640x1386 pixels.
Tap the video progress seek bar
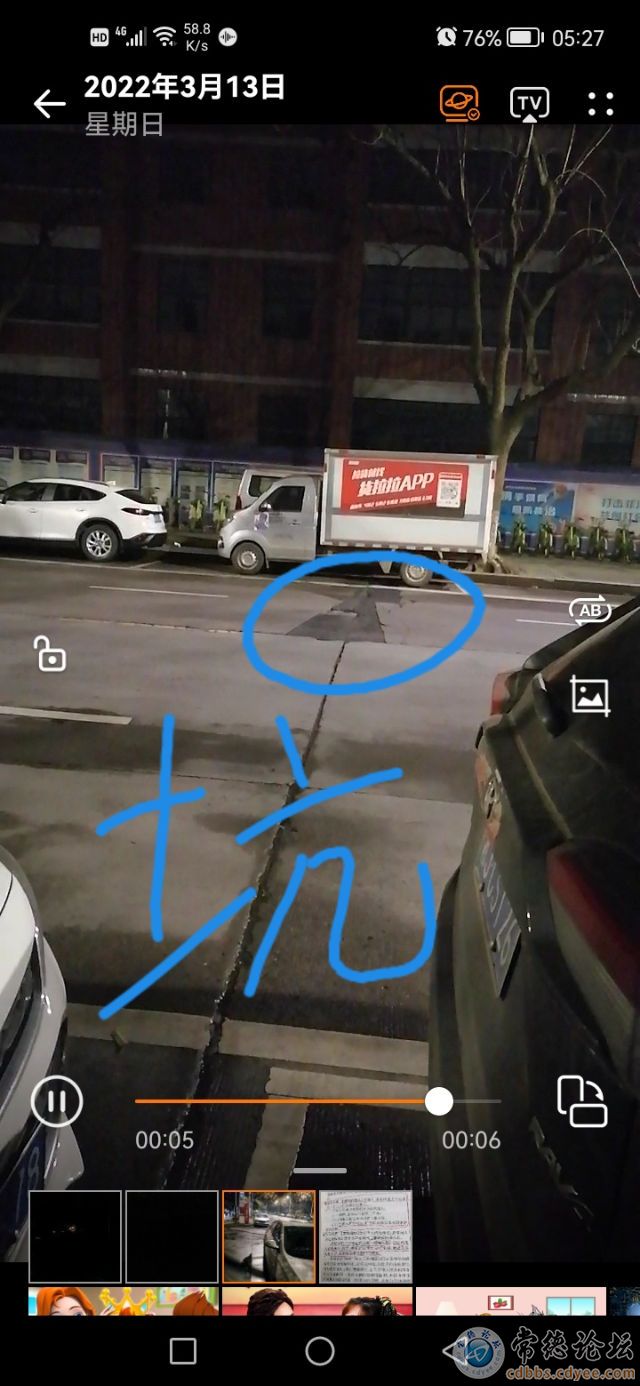(x=300, y=1101)
